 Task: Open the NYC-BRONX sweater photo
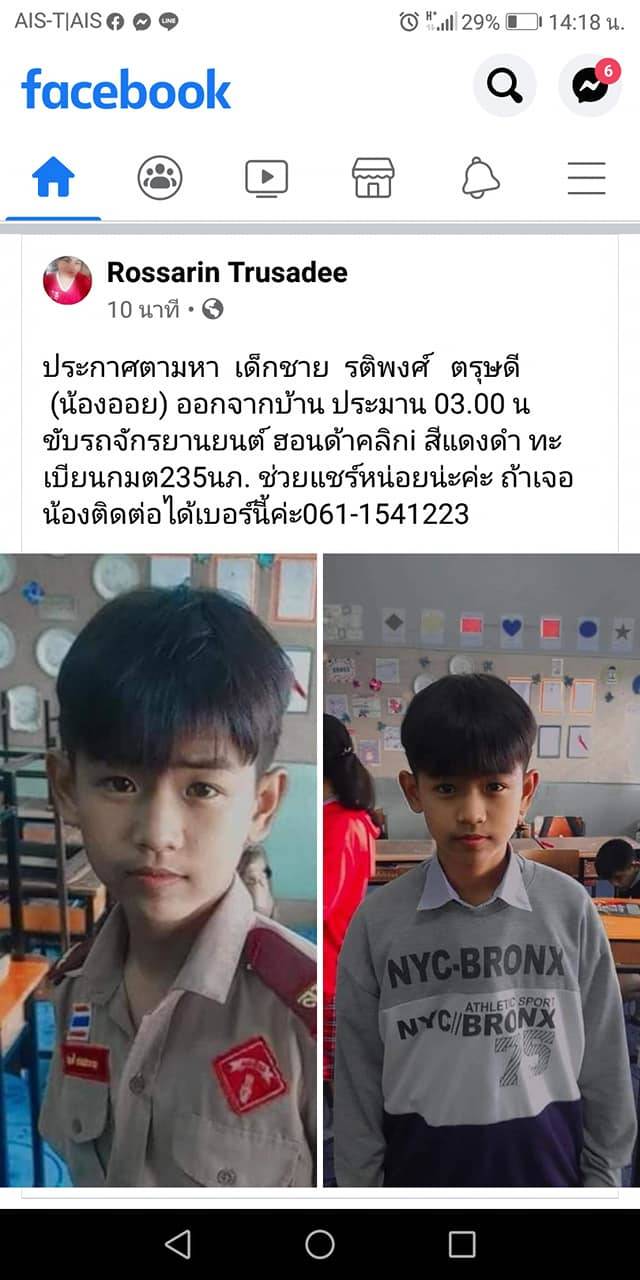coord(481,870)
